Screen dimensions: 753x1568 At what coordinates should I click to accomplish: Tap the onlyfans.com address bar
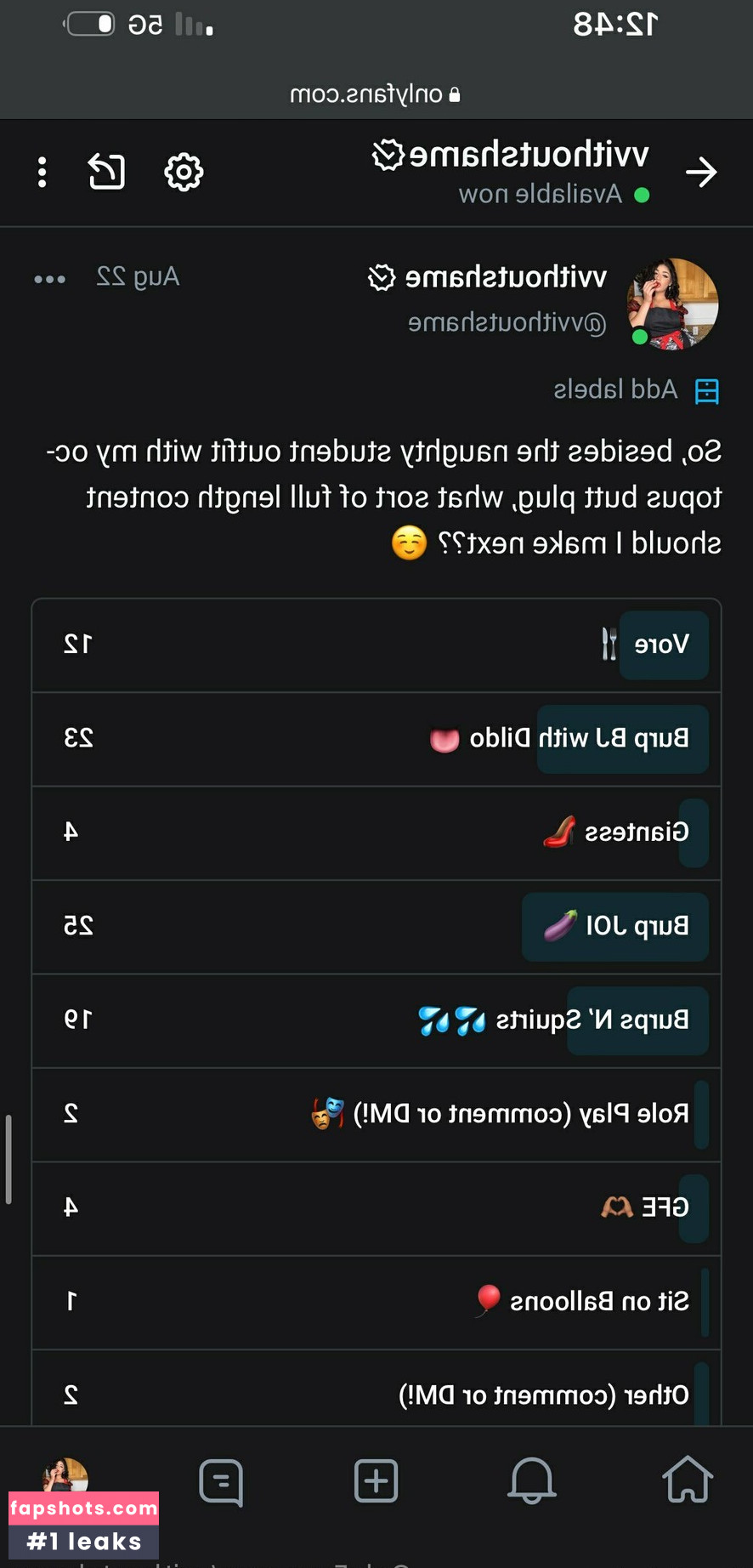coord(376,94)
